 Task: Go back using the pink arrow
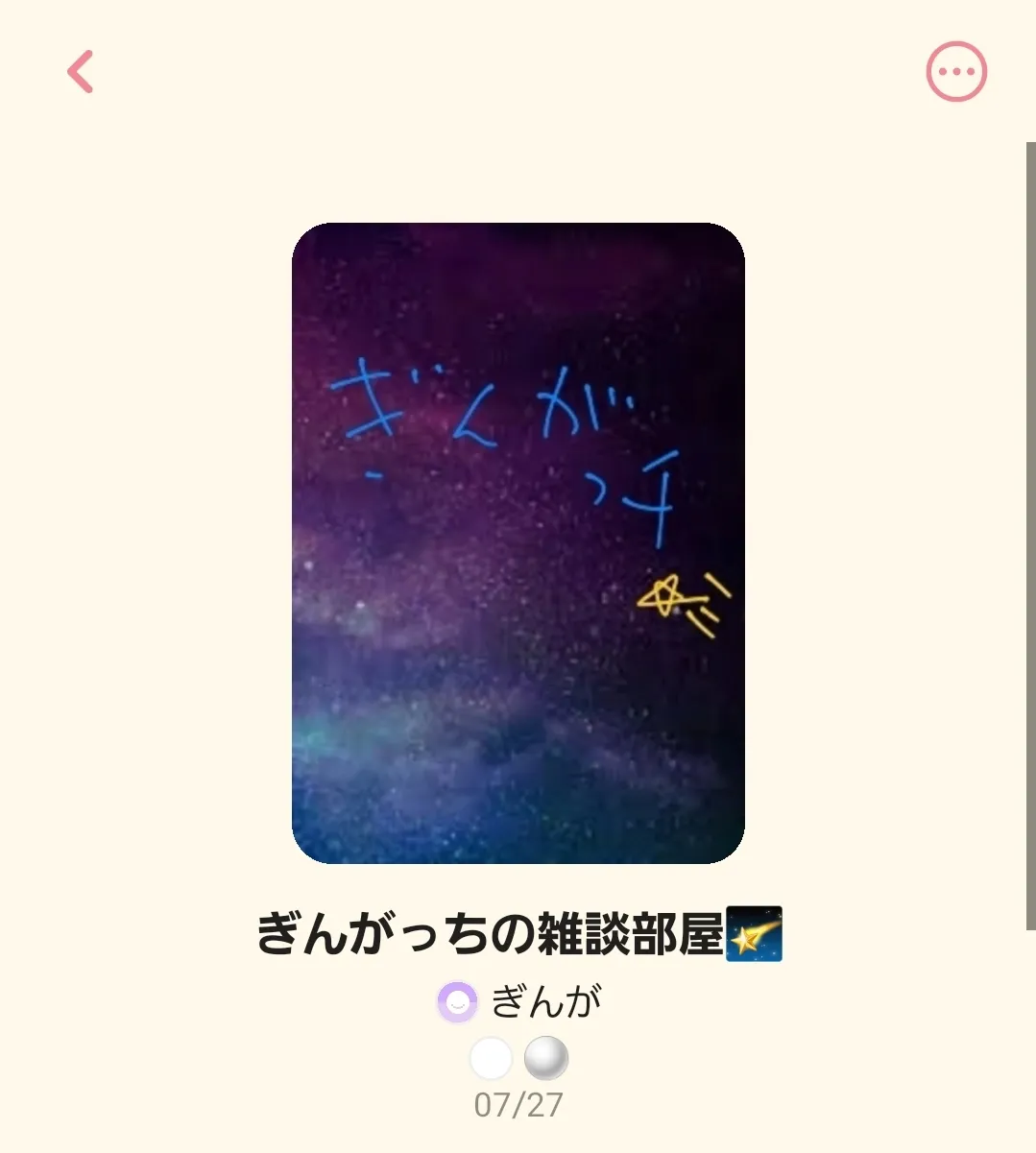click(x=81, y=72)
